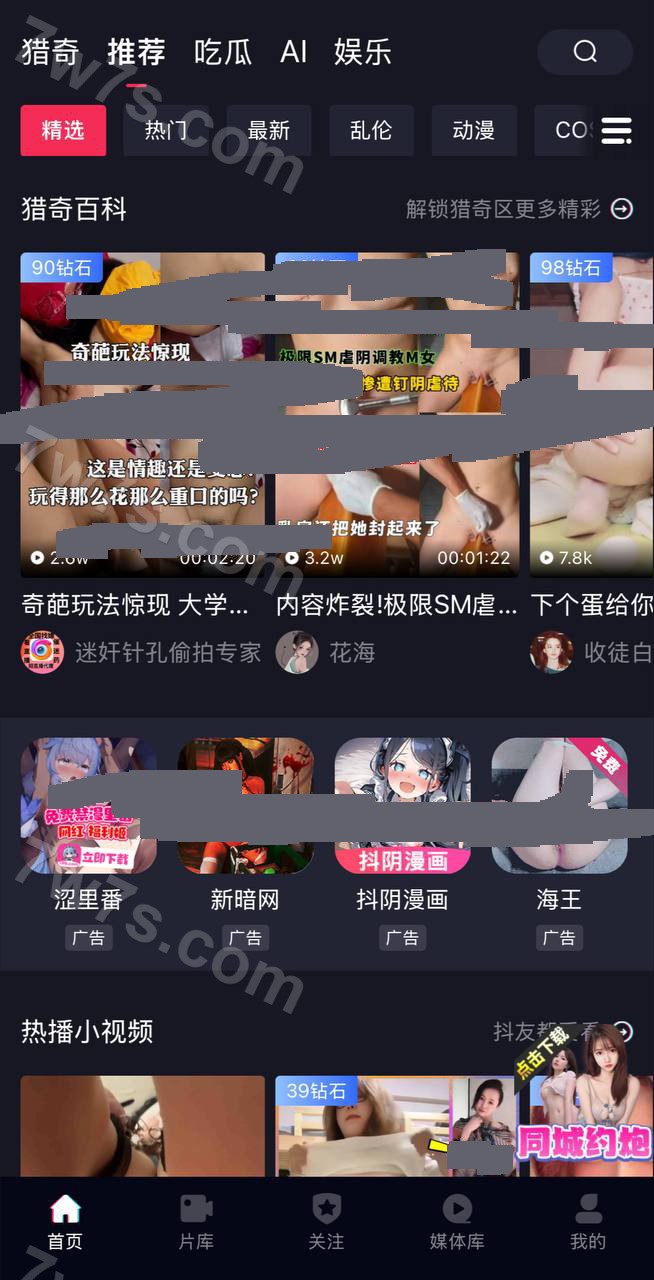The image size is (654, 1280).
Task: Go to the 我的 profile tab
Action: coord(588,1221)
